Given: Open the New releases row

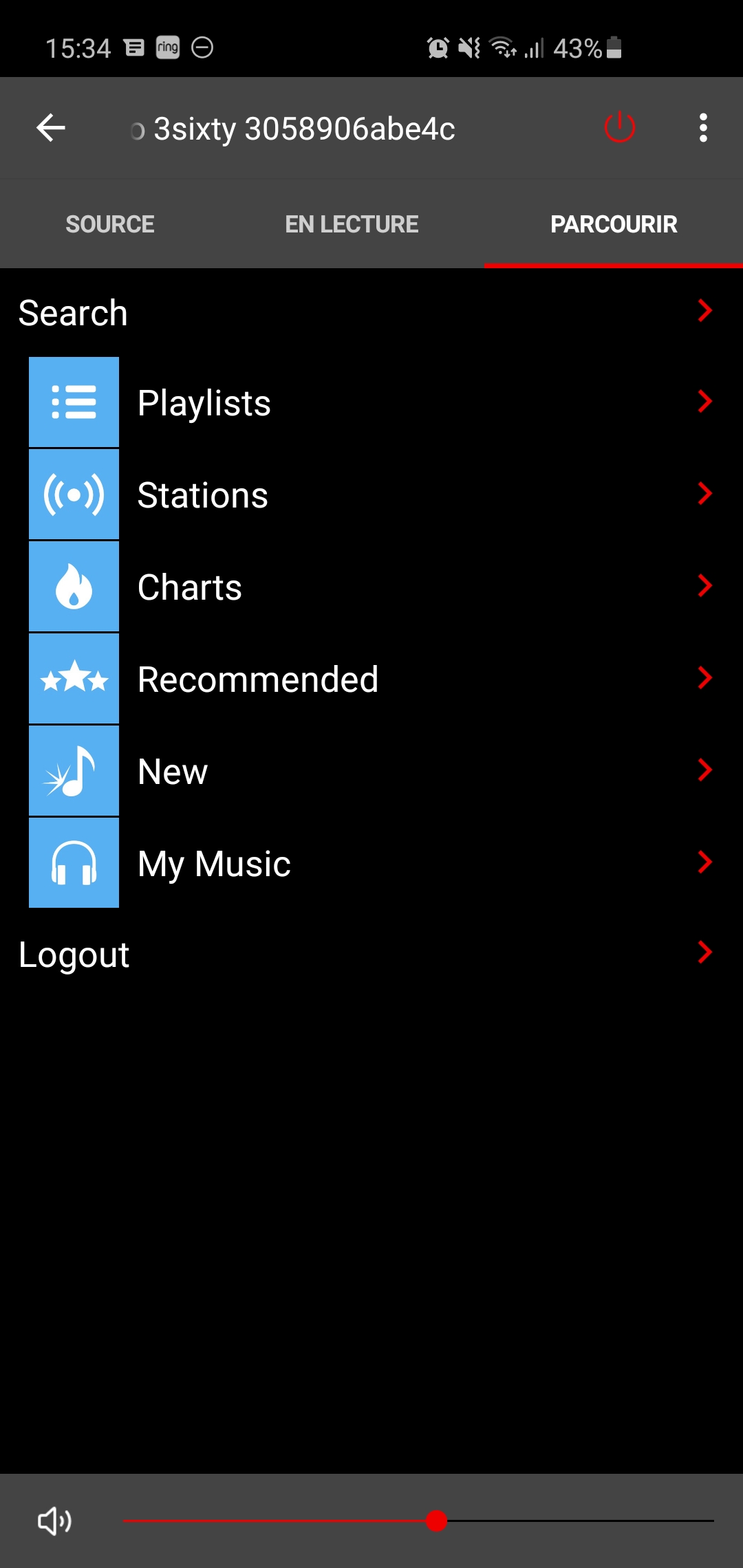Looking at the screenshot, I should click(x=371, y=771).
